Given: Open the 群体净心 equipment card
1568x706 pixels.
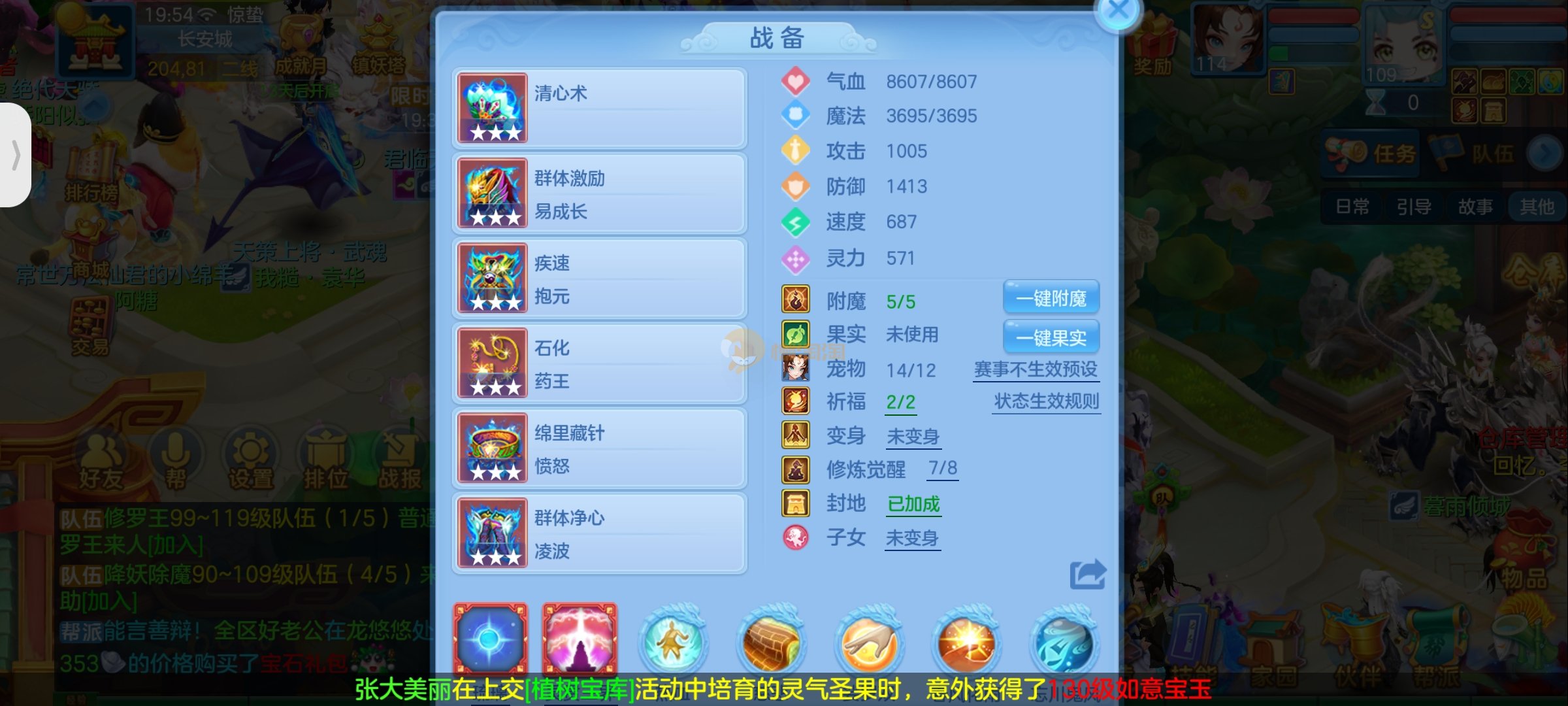Looking at the screenshot, I should point(598,533).
